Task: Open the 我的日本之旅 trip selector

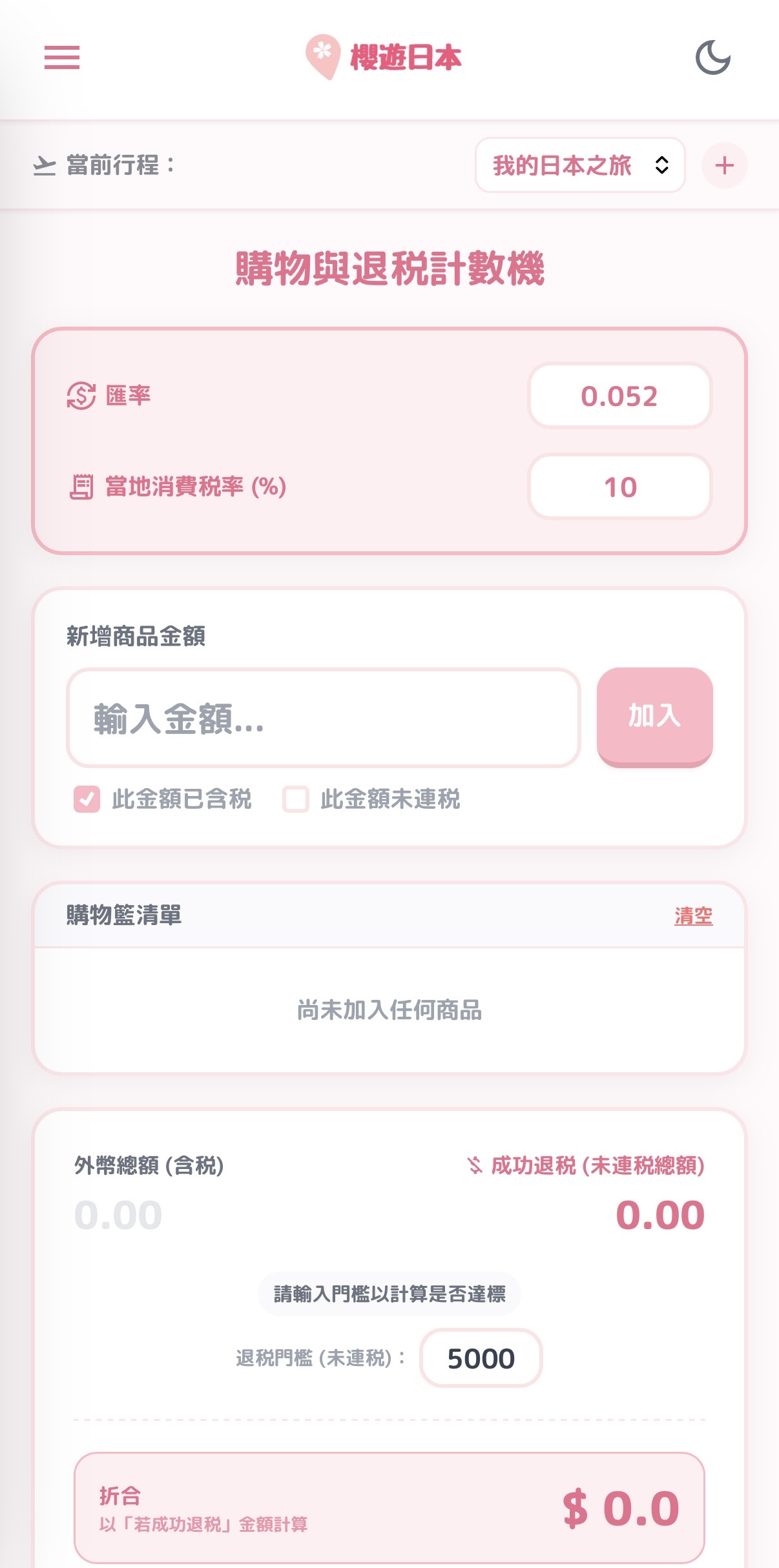Action: click(579, 165)
